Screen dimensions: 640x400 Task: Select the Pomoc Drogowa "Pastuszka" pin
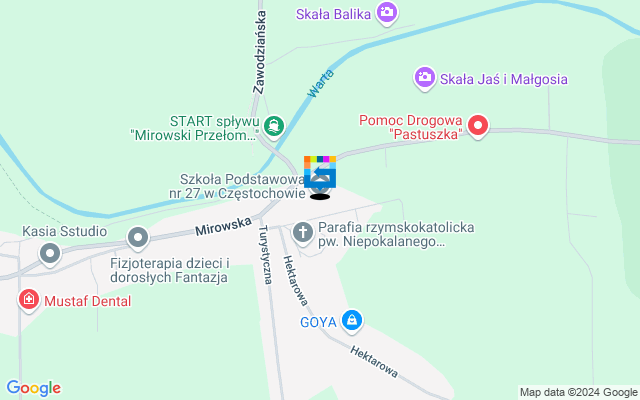(478, 126)
